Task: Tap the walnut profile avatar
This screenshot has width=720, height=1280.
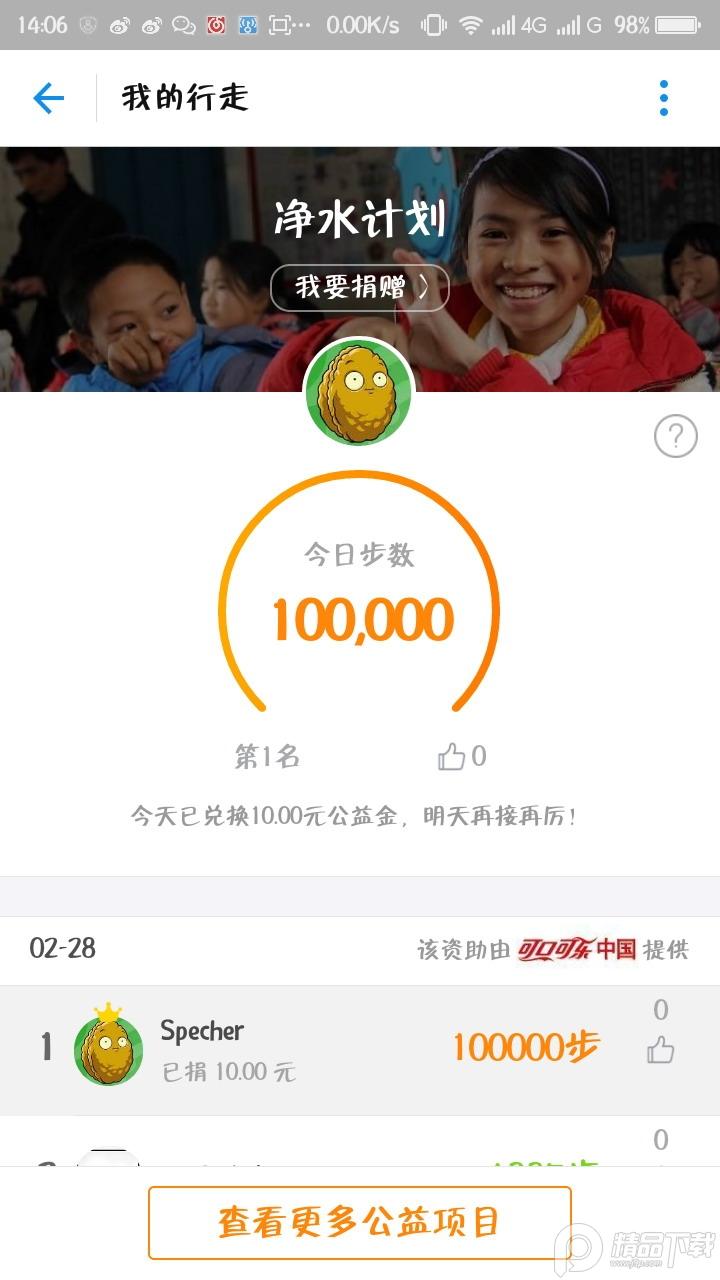Action: click(359, 391)
